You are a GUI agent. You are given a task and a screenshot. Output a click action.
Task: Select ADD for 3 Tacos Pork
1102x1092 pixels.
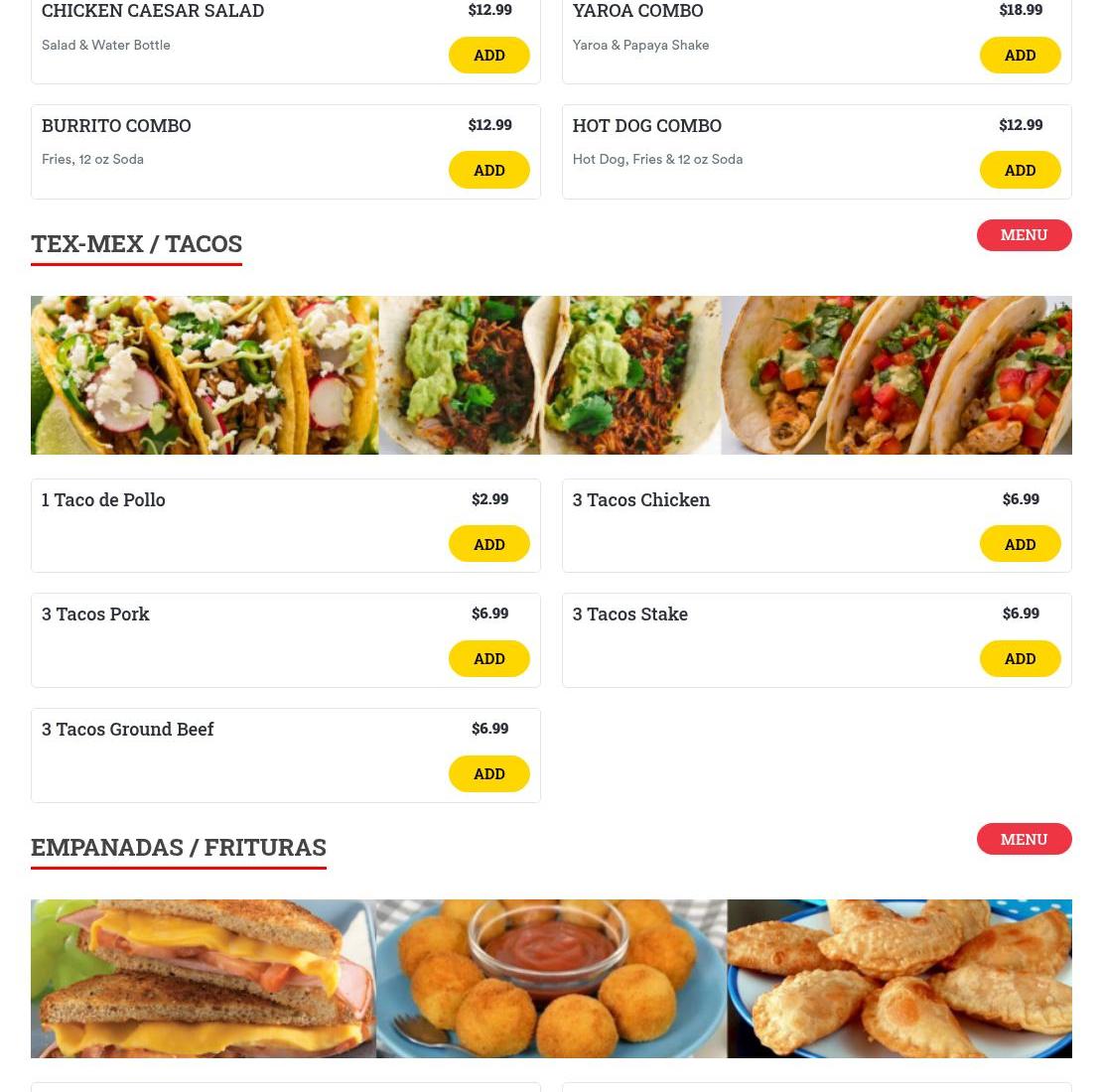pos(488,659)
